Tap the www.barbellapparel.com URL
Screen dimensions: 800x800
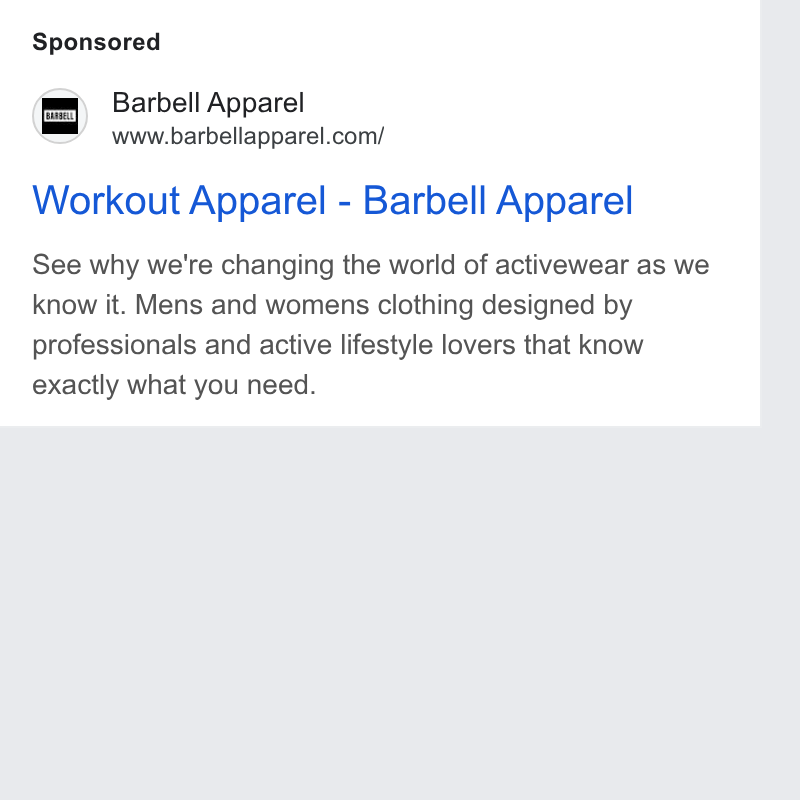tap(248, 137)
